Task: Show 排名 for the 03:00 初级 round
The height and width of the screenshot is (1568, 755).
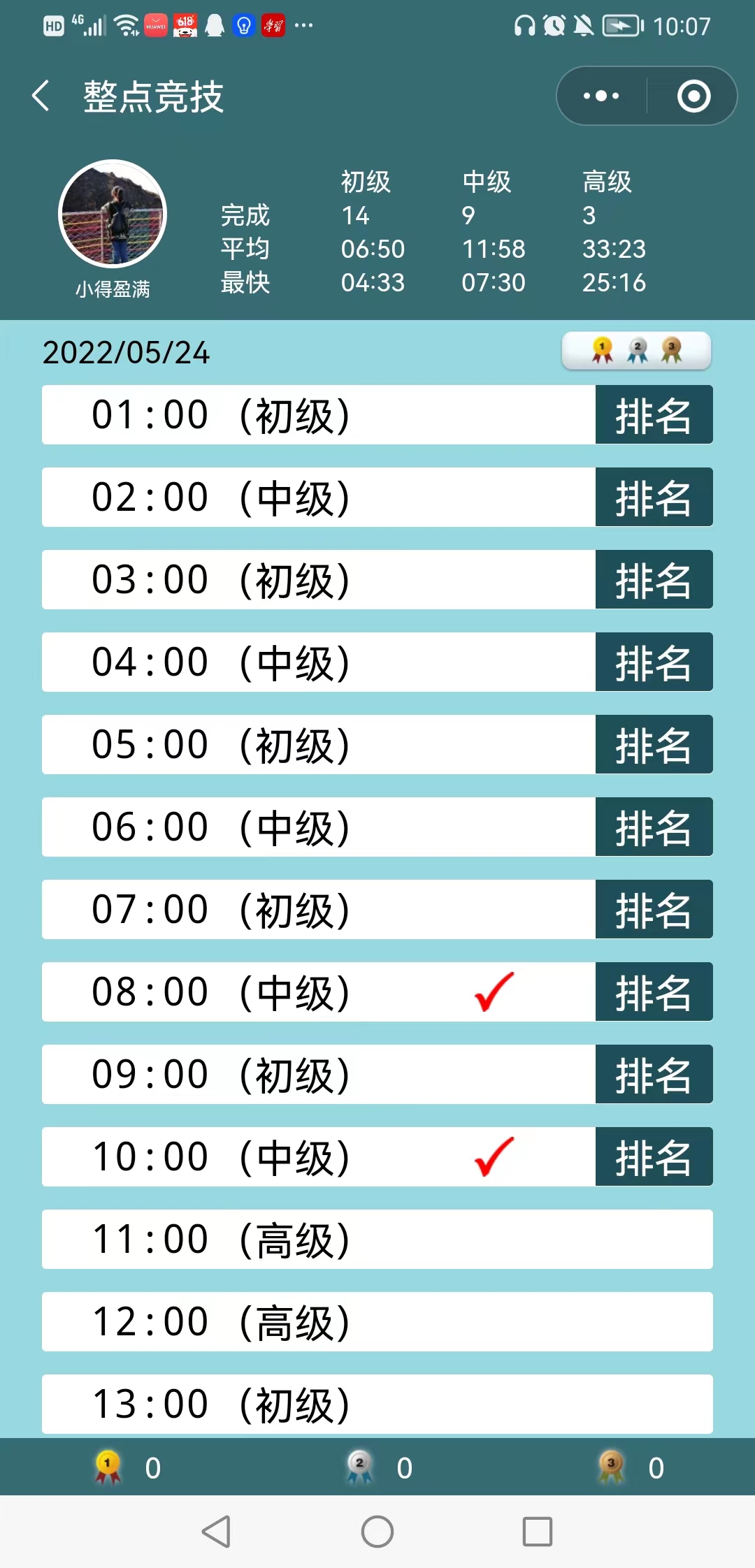Action: (654, 579)
